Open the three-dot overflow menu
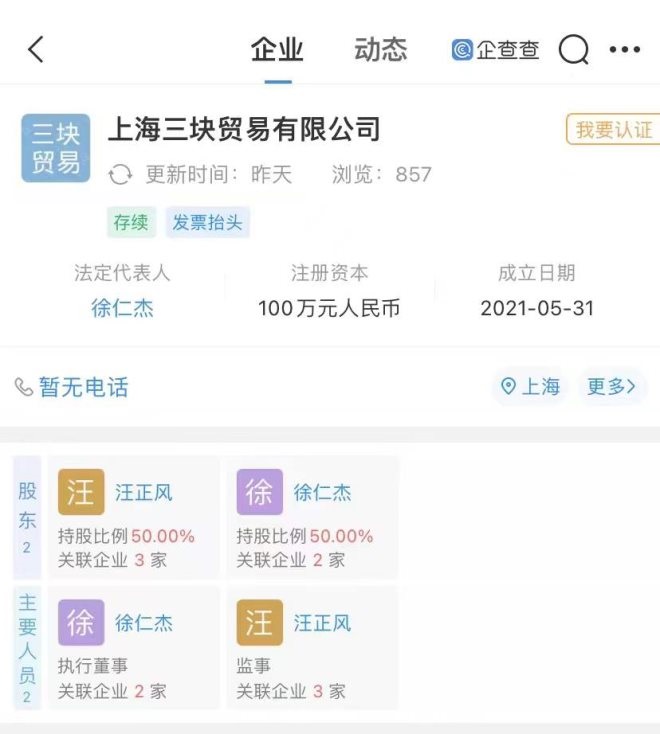660x734 pixels. (x=624, y=50)
